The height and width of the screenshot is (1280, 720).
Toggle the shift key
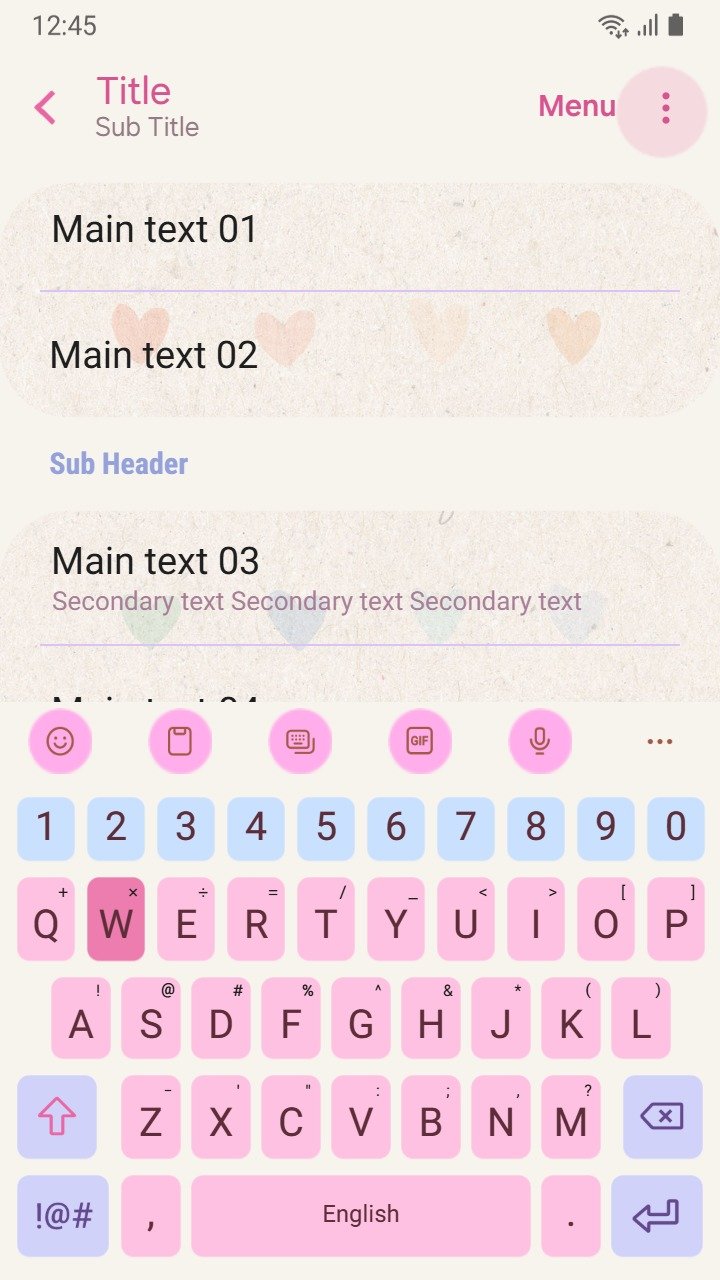pos(57,1117)
